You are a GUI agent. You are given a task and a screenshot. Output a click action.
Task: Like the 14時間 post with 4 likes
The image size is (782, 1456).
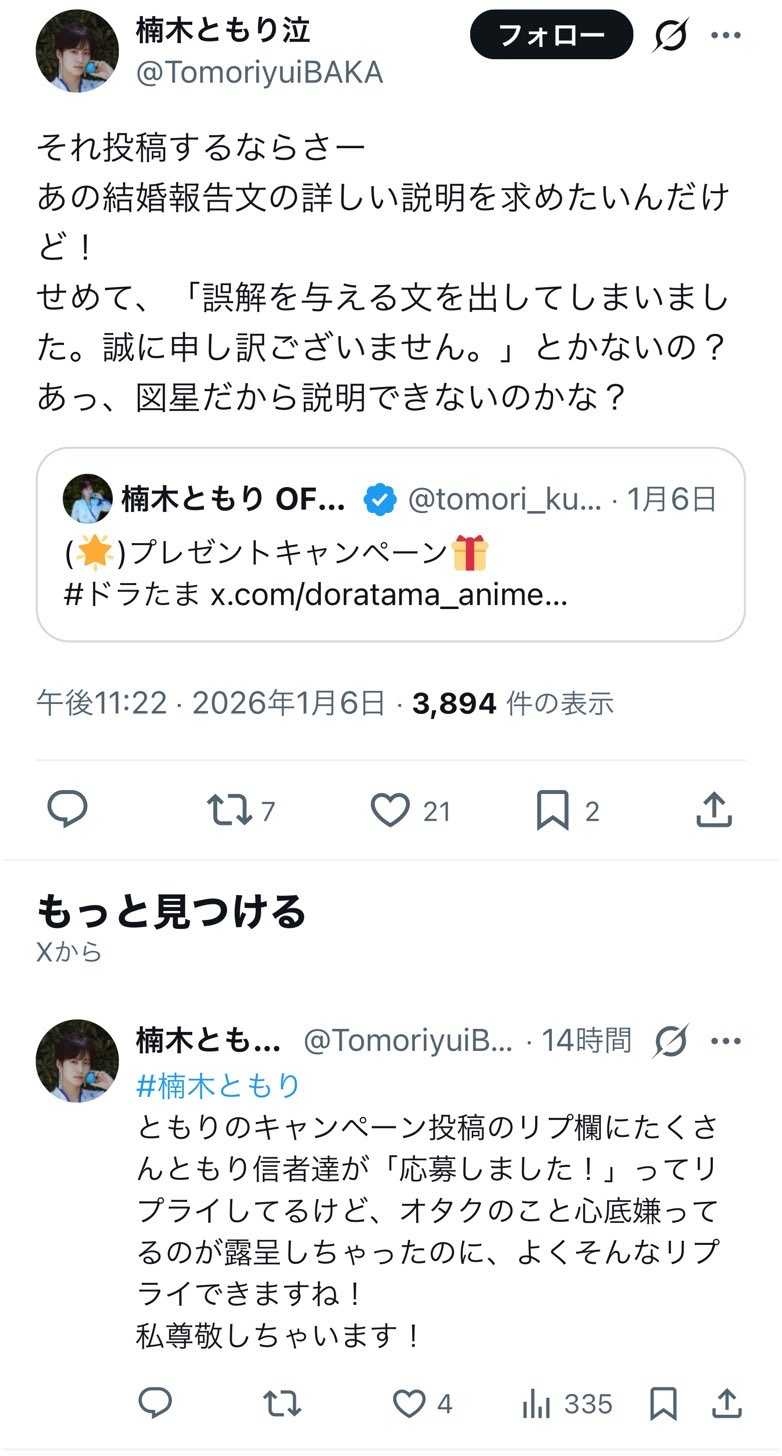coord(409,1404)
